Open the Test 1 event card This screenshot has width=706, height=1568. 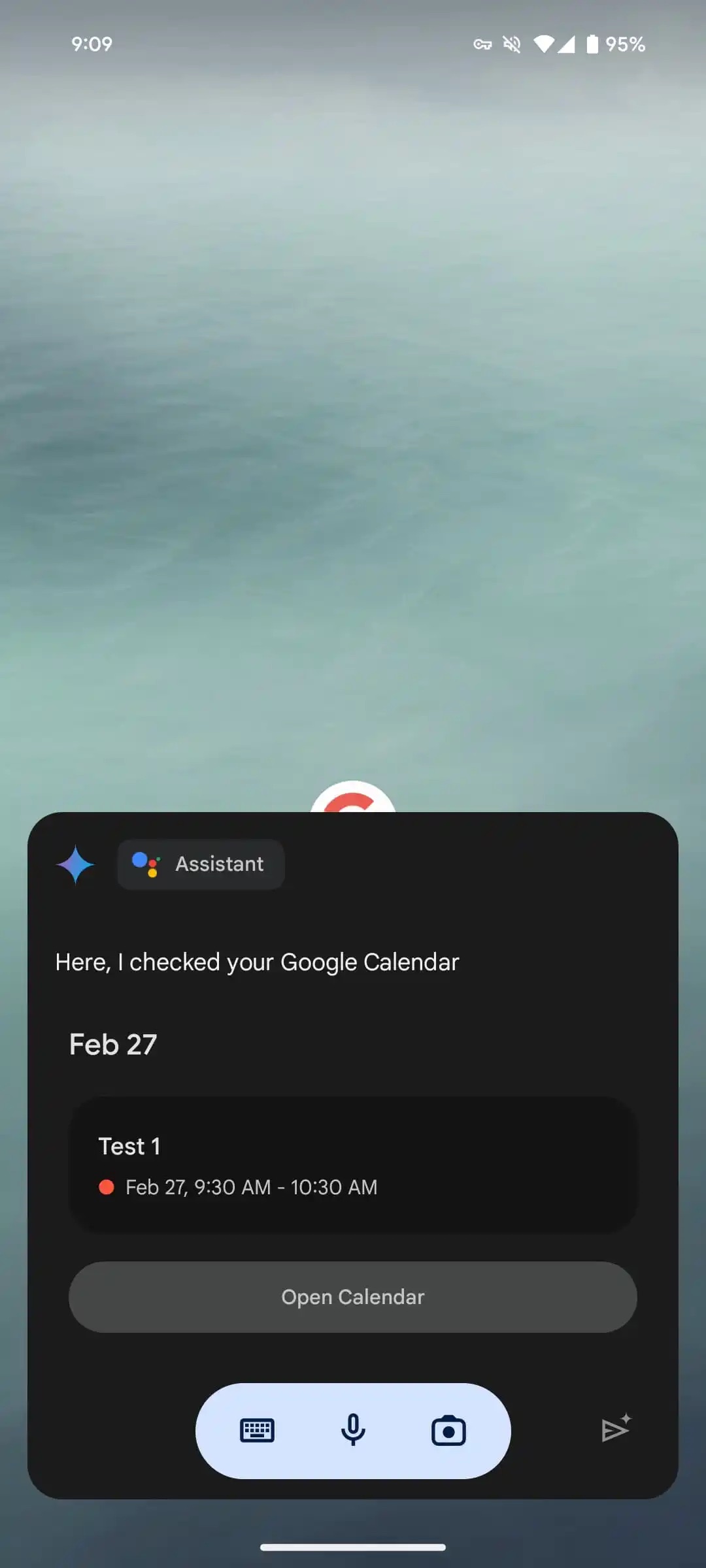pos(353,1165)
